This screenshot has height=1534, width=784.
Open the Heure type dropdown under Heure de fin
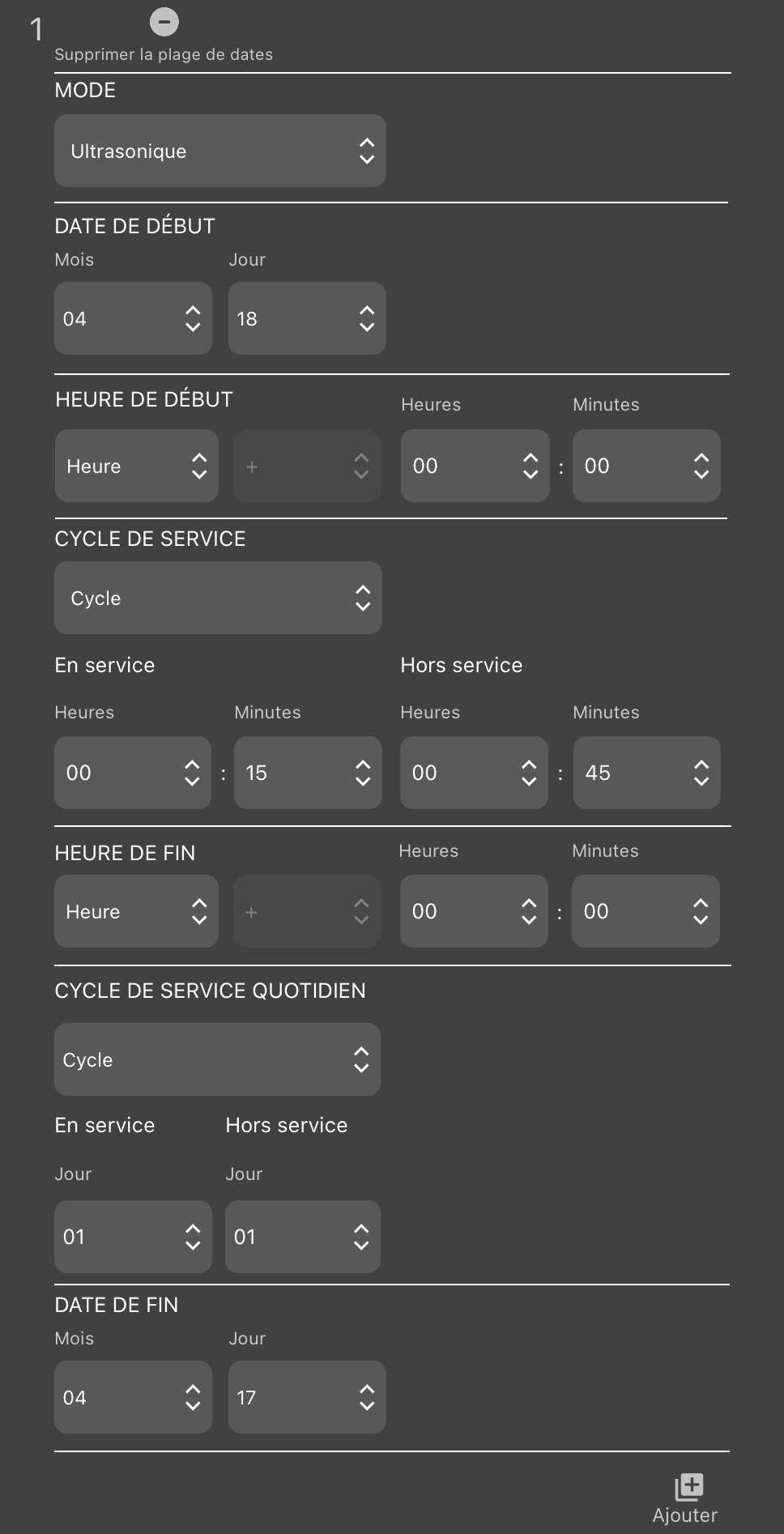pyautogui.click(x=136, y=911)
